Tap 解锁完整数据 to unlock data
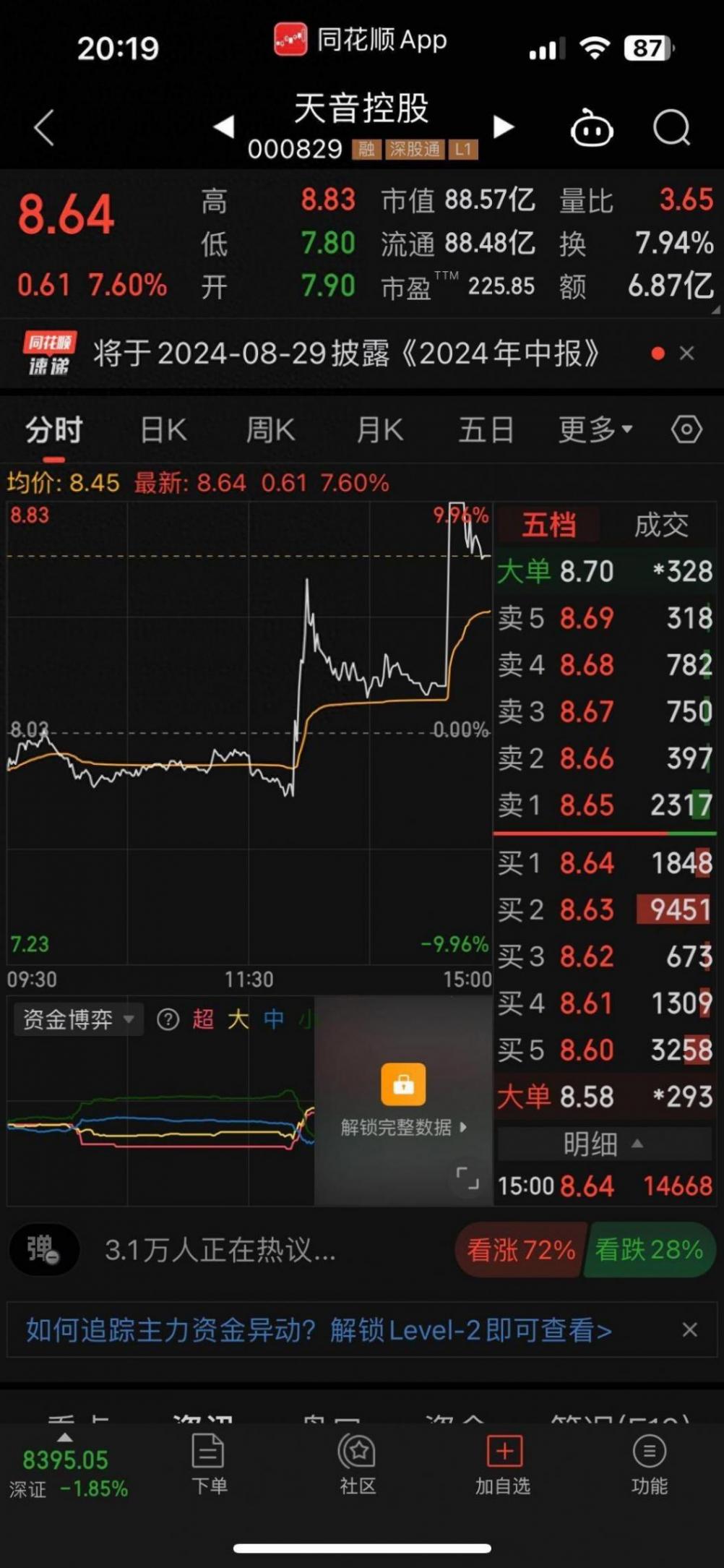 pyautogui.click(x=403, y=1126)
